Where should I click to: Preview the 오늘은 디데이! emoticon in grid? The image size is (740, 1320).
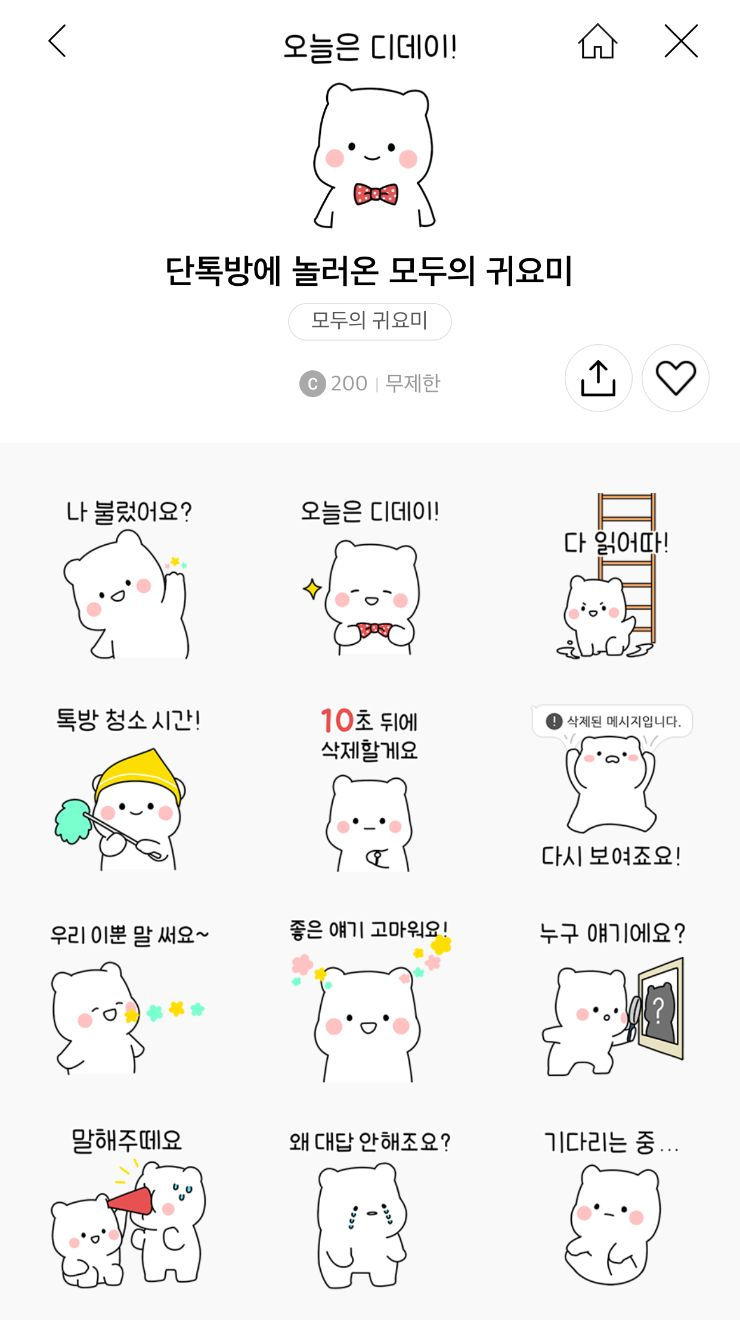[370, 580]
